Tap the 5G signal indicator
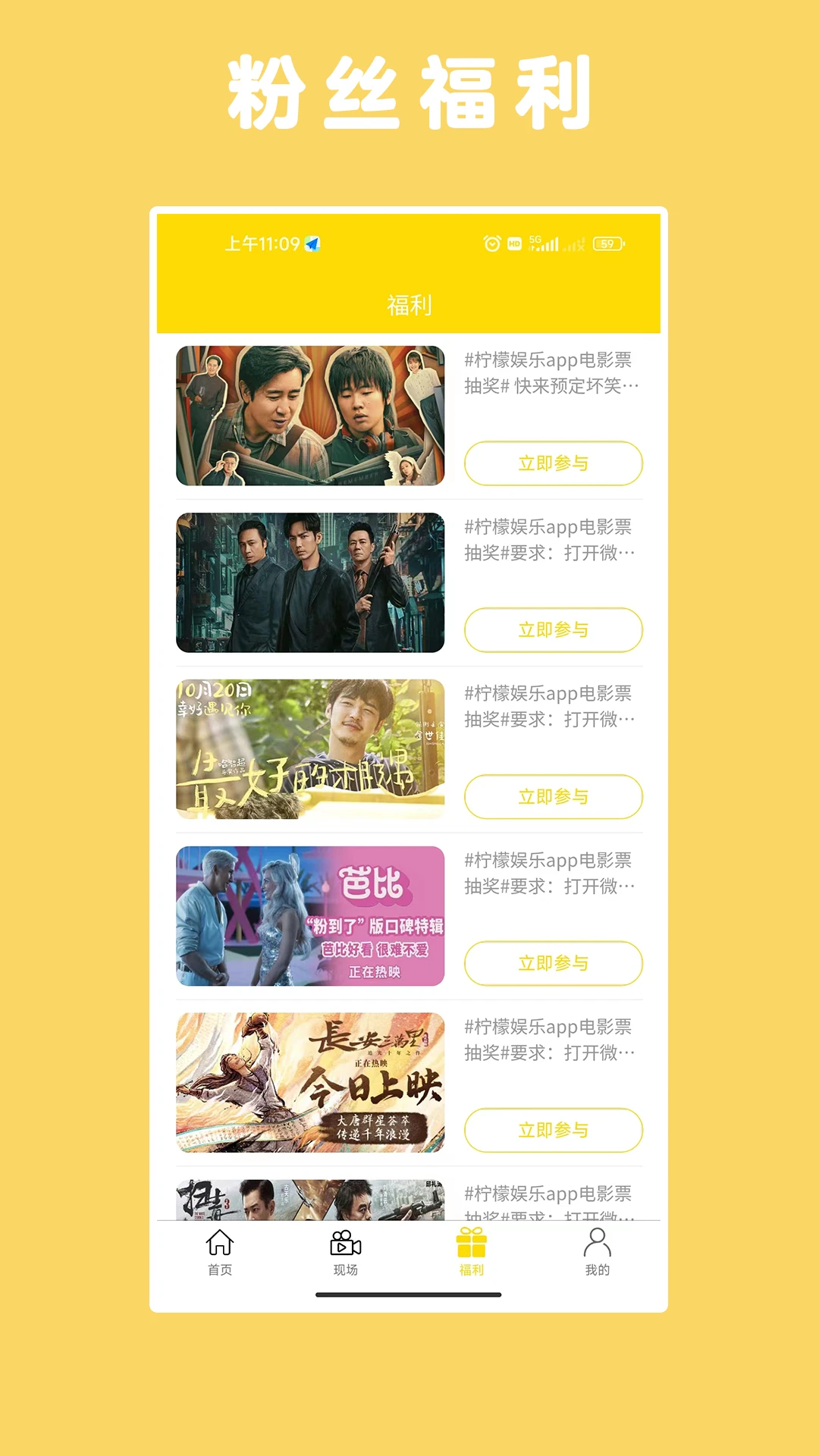The width and height of the screenshot is (819, 1456). click(543, 243)
